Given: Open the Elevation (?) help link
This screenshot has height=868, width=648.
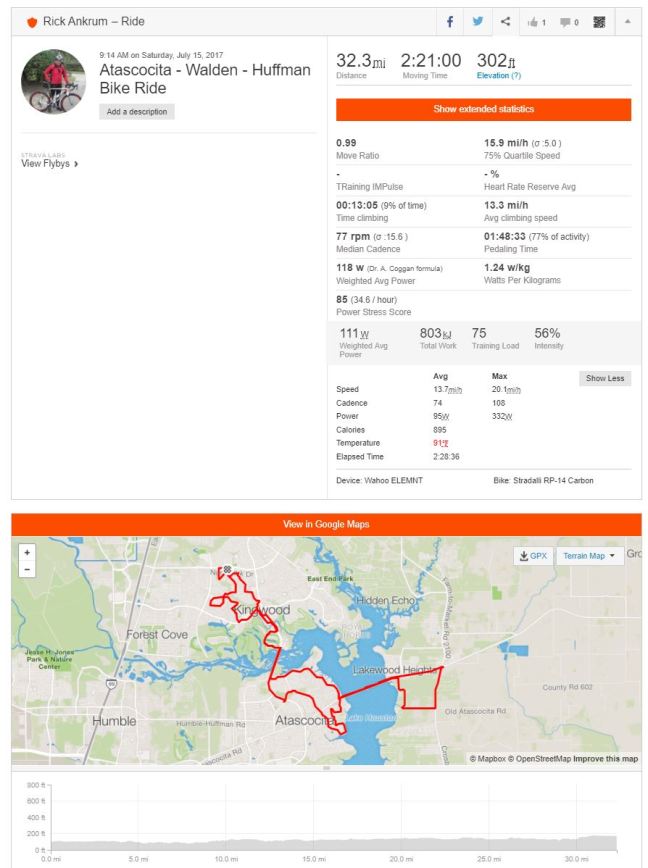Looking at the screenshot, I should 498,76.
